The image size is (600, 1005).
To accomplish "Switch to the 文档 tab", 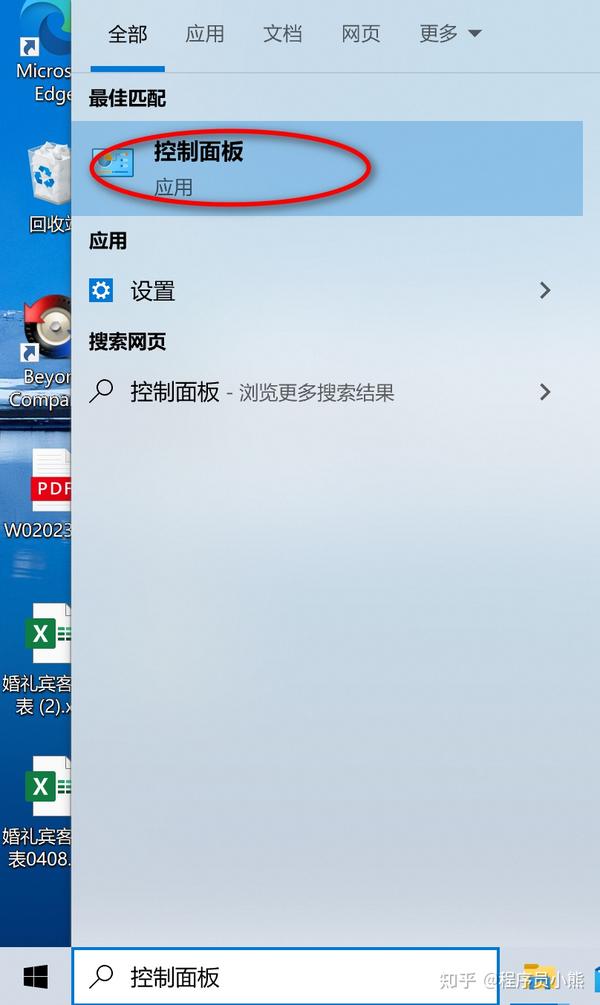I will point(282,33).
